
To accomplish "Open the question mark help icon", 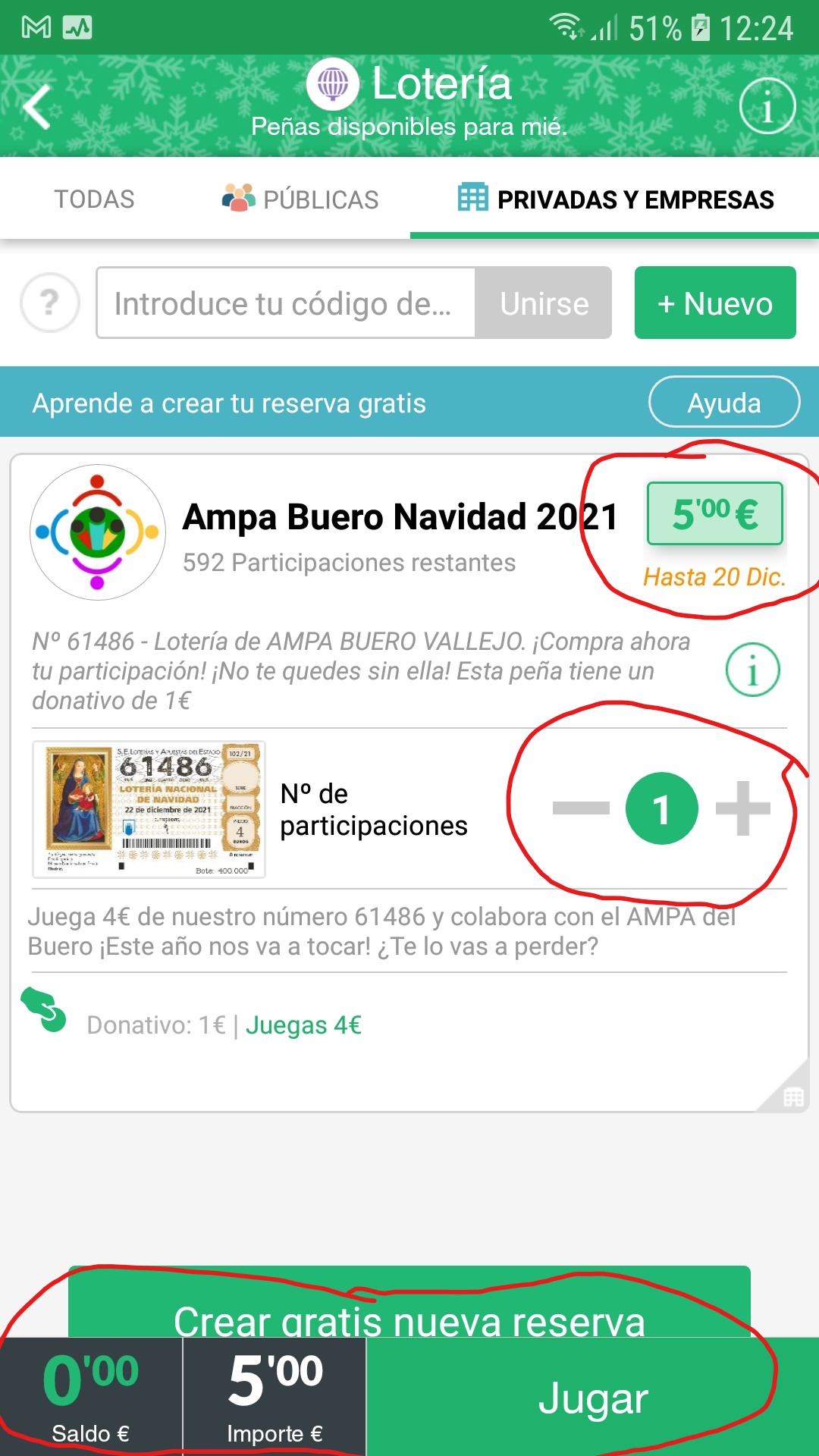I will tap(50, 303).
